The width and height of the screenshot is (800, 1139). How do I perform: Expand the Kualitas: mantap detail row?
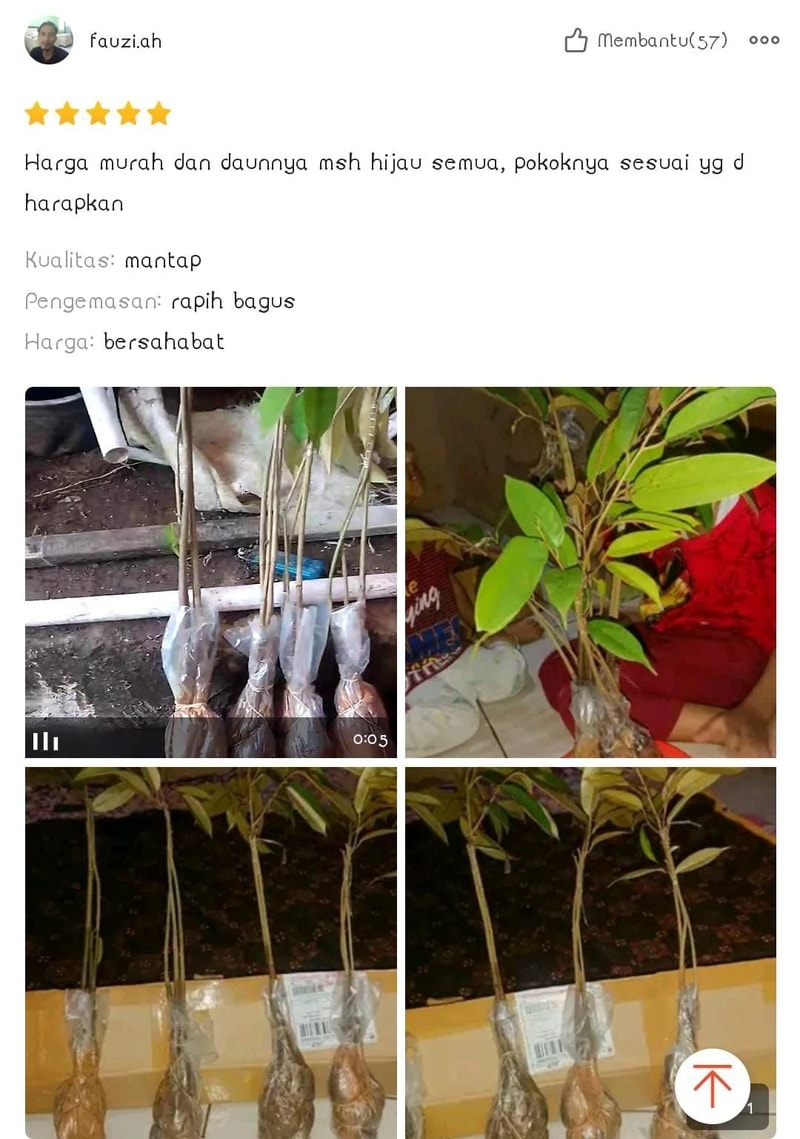[114, 259]
